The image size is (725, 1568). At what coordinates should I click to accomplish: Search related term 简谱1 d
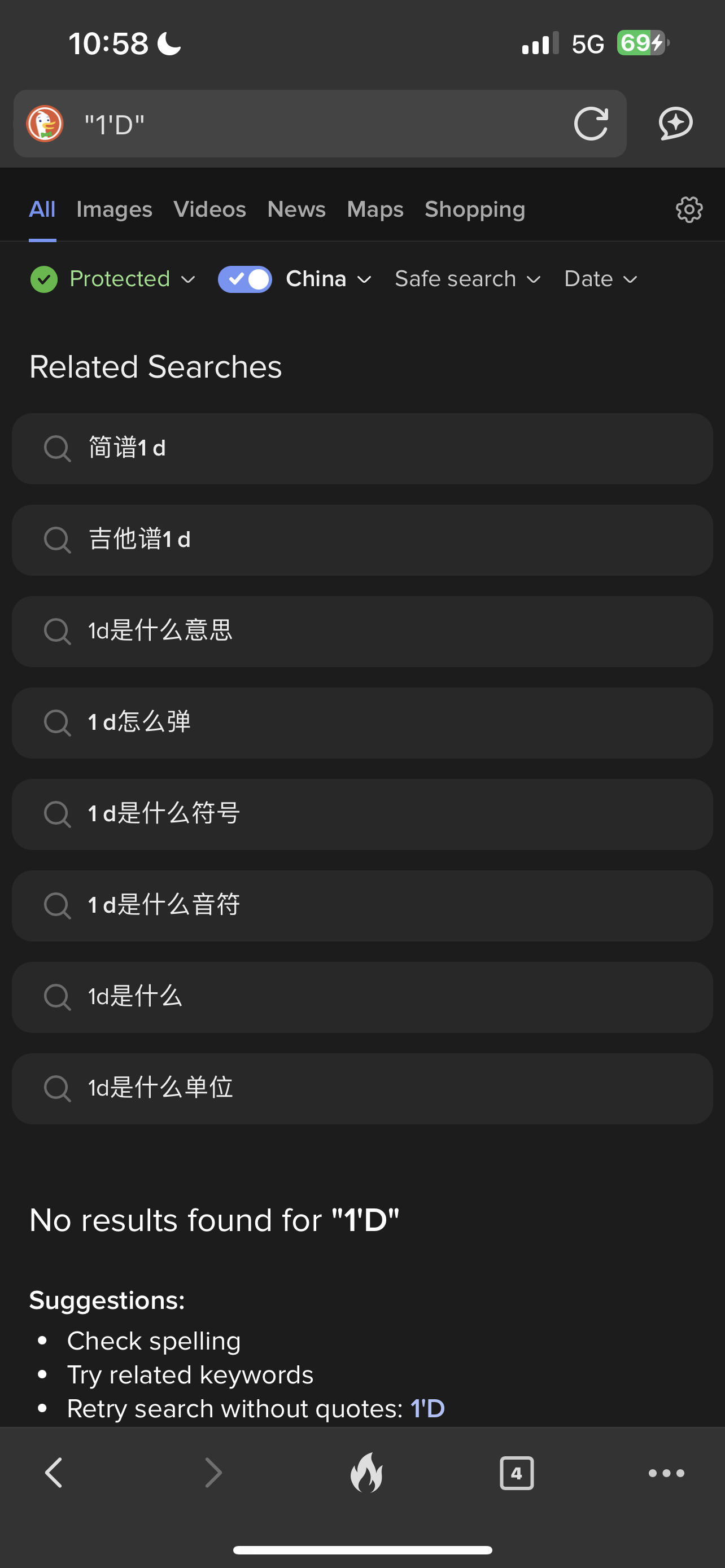click(362, 449)
